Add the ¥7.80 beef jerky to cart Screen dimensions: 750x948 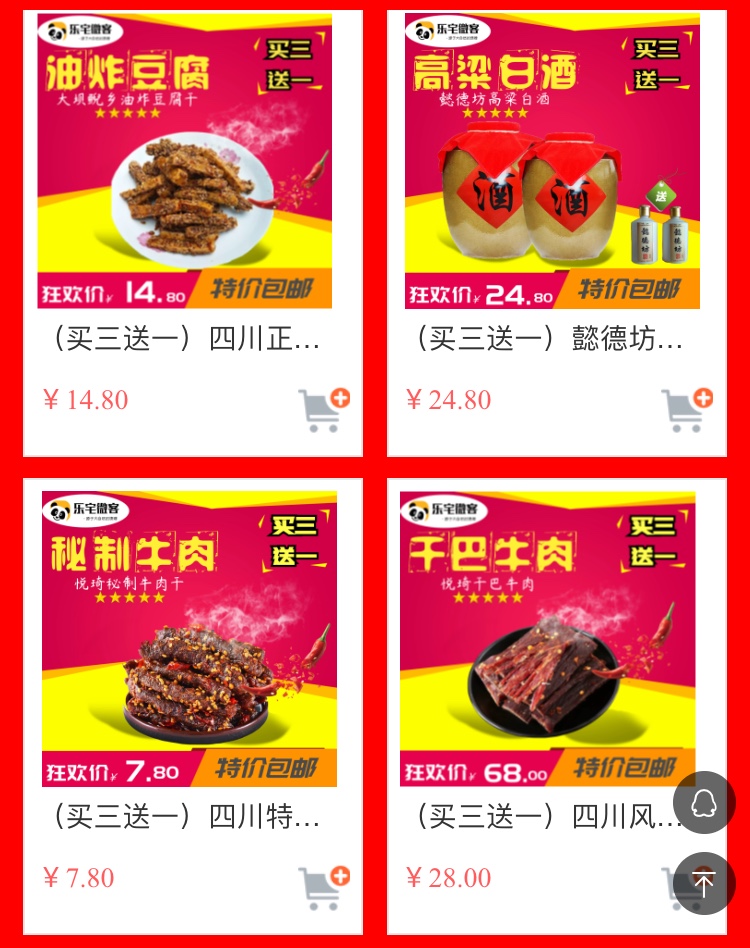(324, 888)
